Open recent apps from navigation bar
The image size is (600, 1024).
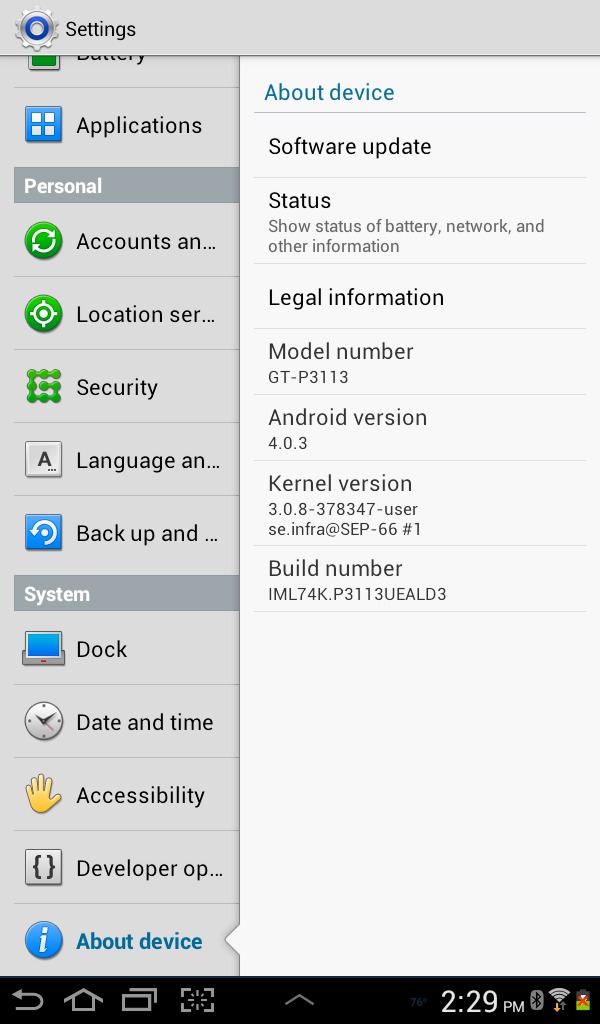click(139, 1000)
